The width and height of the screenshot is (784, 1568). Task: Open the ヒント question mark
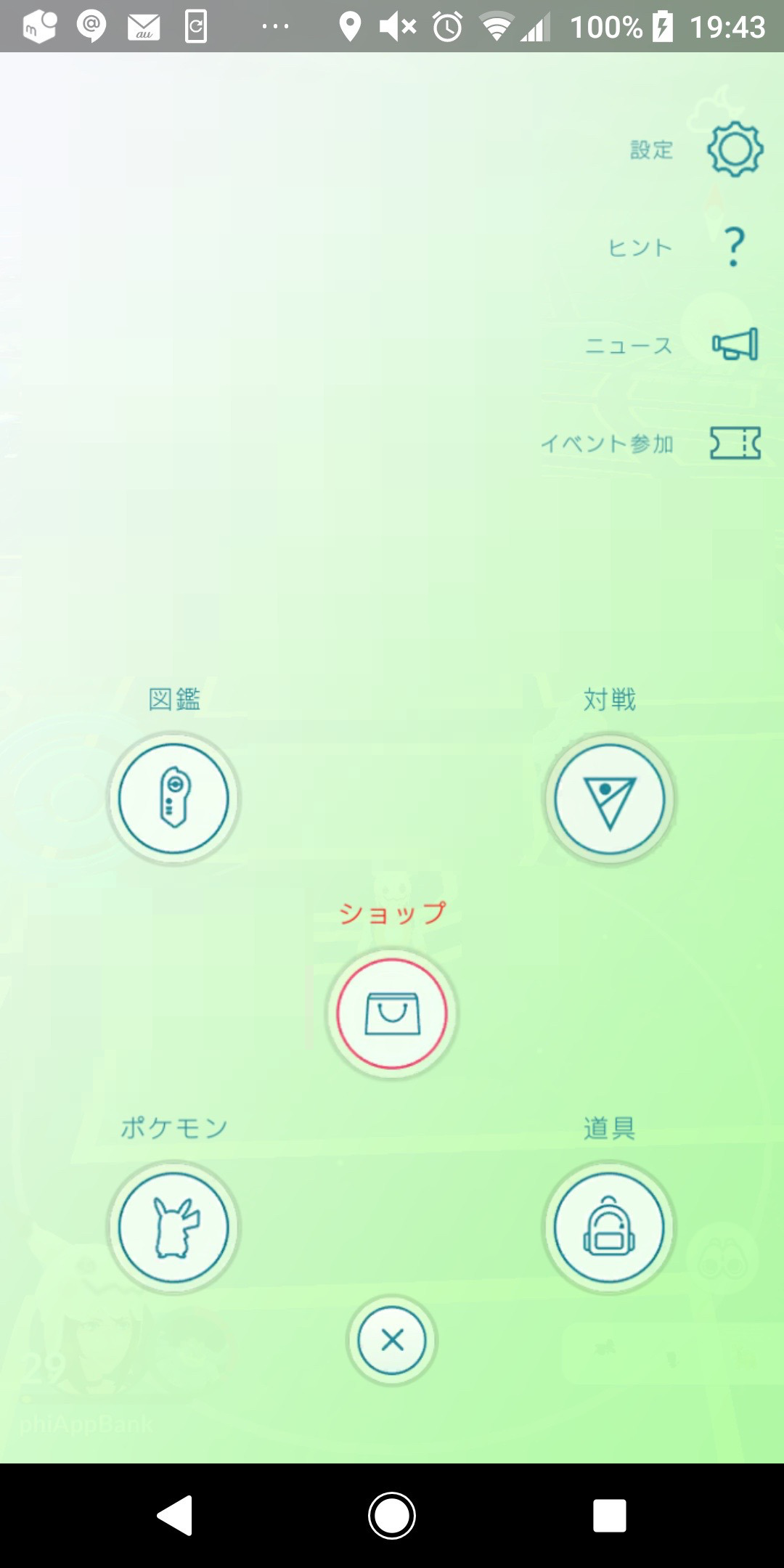[x=735, y=247]
